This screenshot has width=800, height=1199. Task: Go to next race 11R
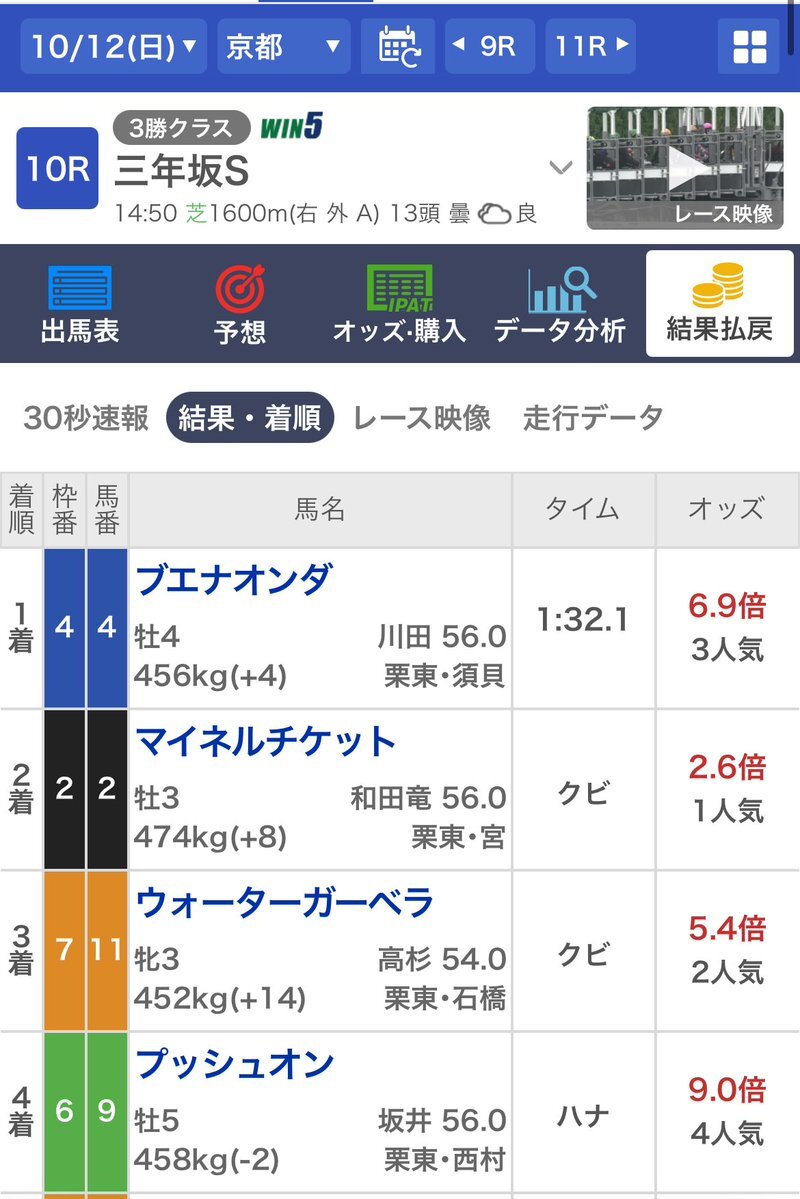pyautogui.click(x=590, y=47)
